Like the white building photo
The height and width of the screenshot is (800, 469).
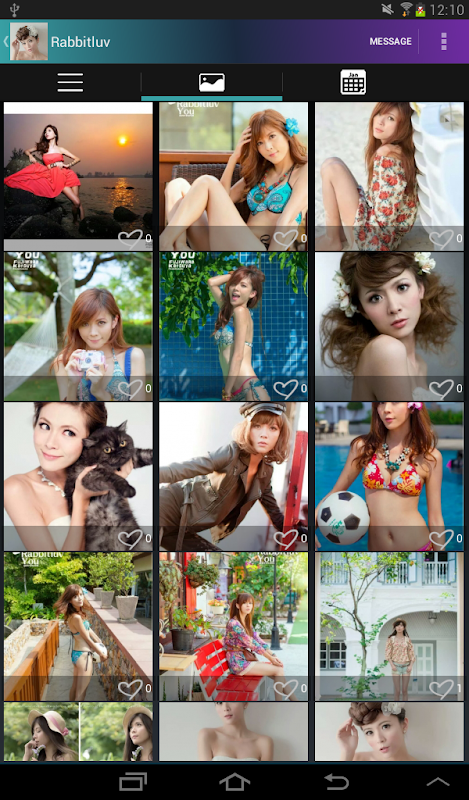coord(441,688)
